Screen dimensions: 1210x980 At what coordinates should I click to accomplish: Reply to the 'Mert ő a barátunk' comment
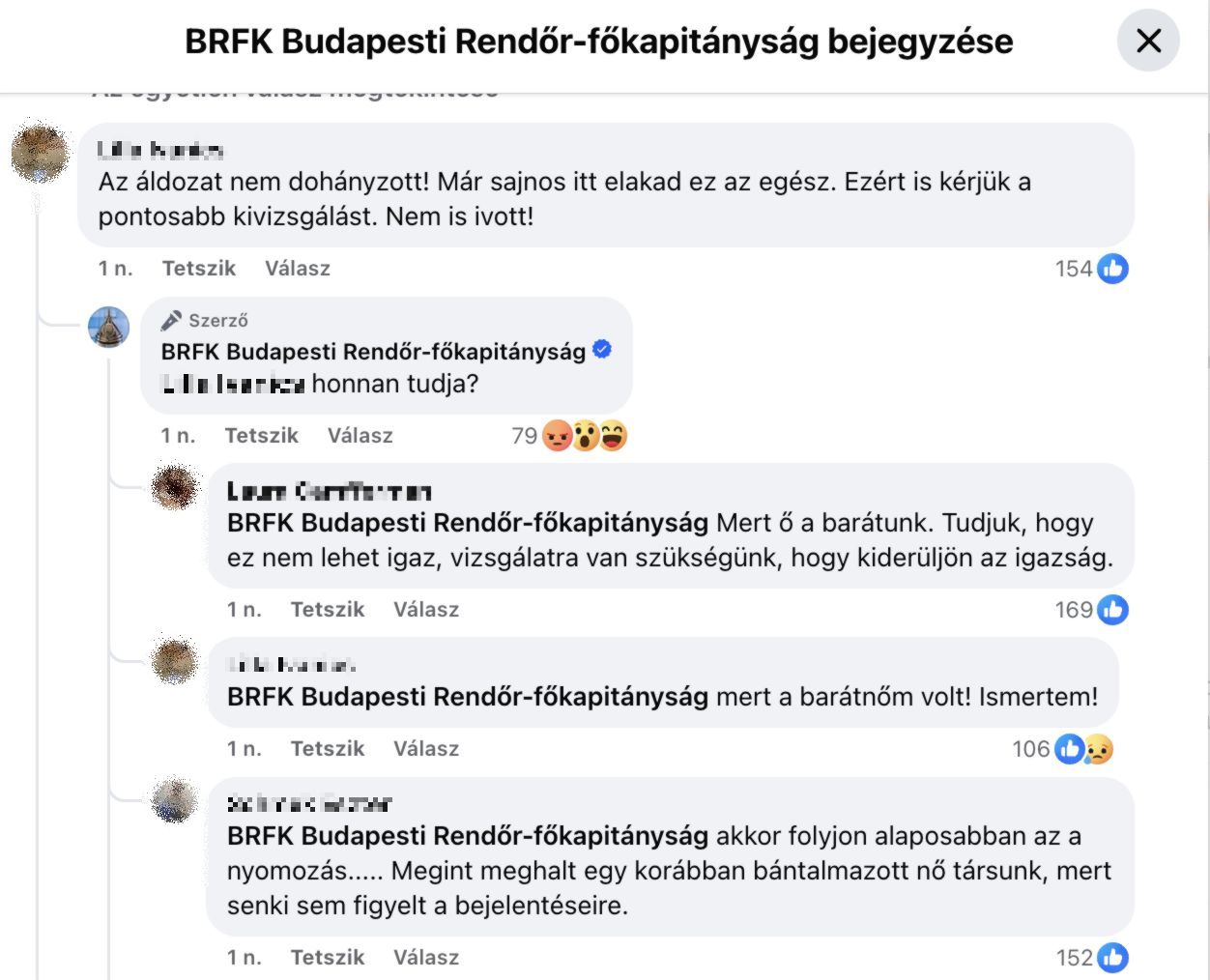[x=425, y=610]
